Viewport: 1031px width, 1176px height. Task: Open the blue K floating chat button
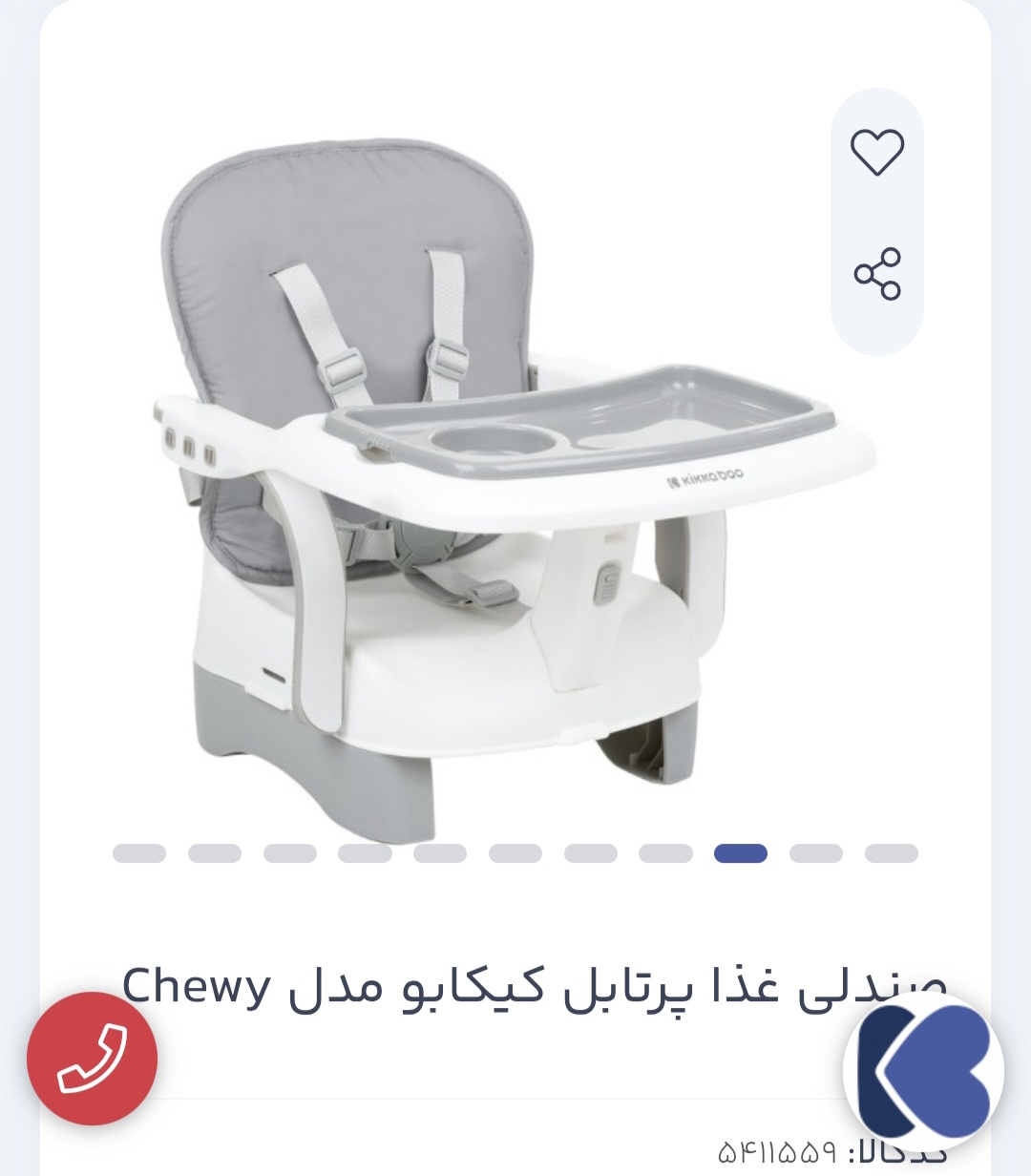923,1071
